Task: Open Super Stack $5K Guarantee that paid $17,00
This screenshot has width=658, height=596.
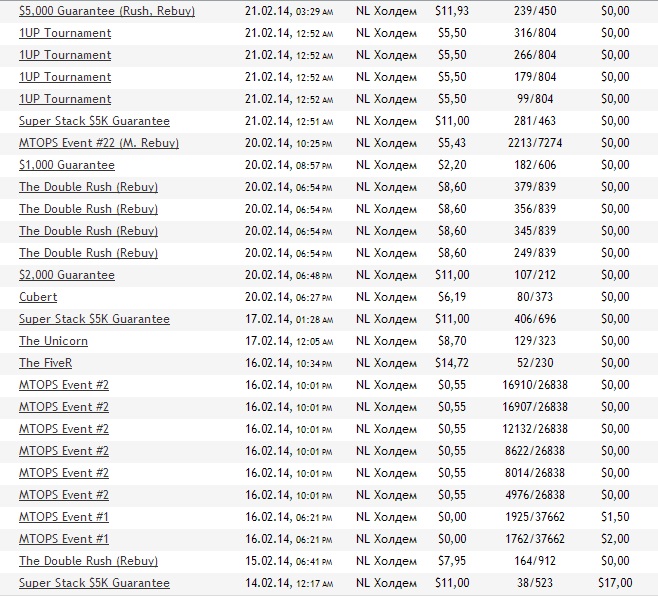Action: (94, 583)
